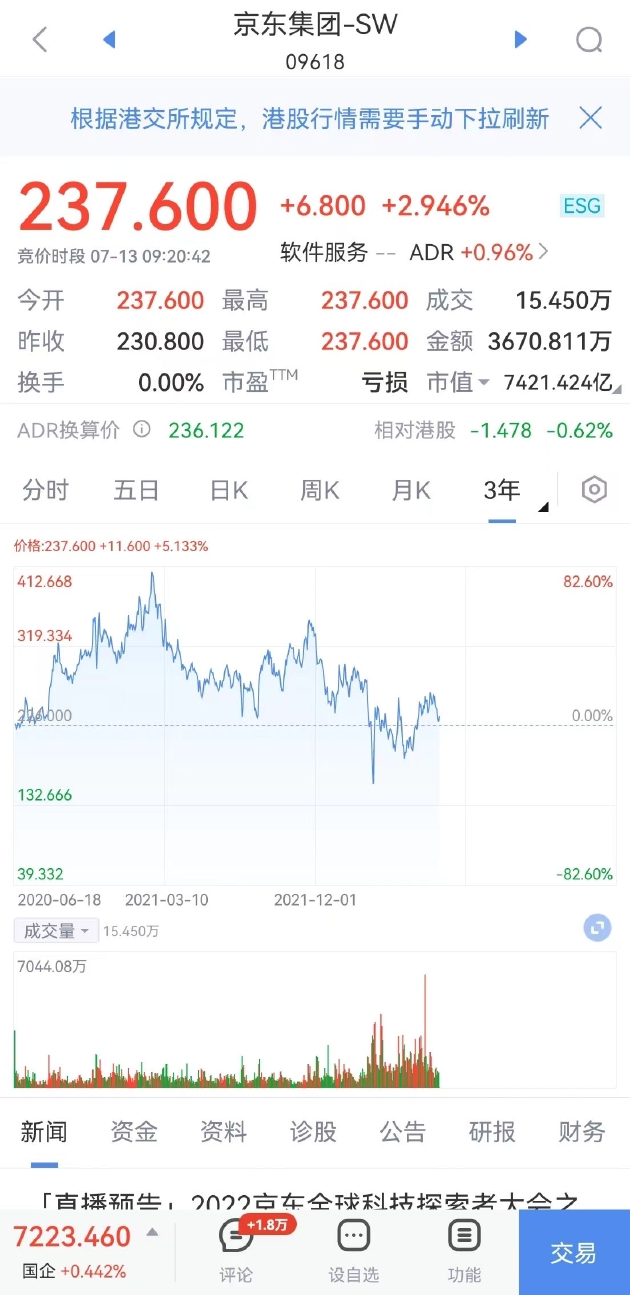Open the ESG badge
Image resolution: width=630 pixels, height=1295 pixels.
[x=582, y=206]
